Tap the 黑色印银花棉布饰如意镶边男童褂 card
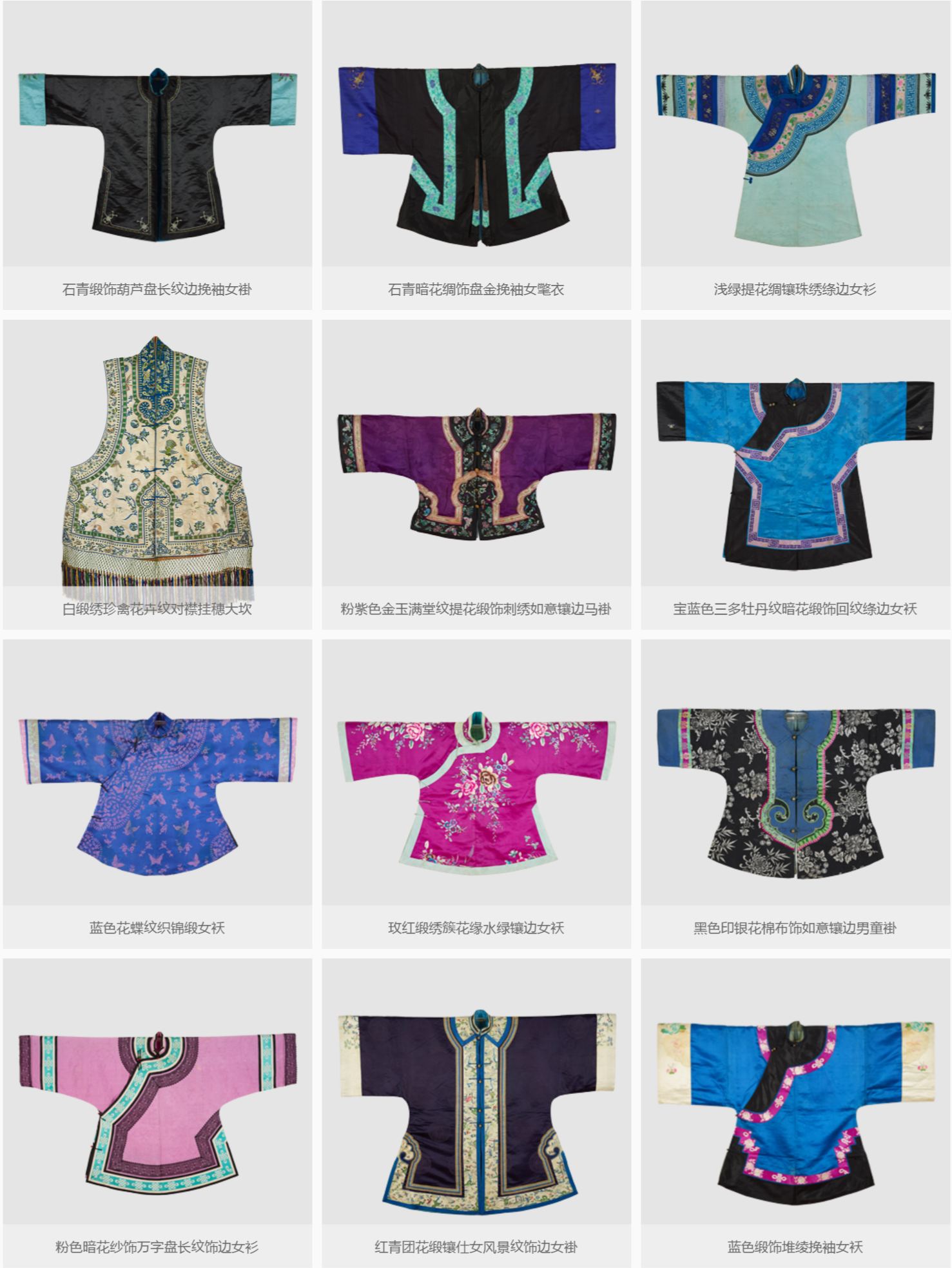The height and width of the screenshot is (1268, 952). point(795,793)
